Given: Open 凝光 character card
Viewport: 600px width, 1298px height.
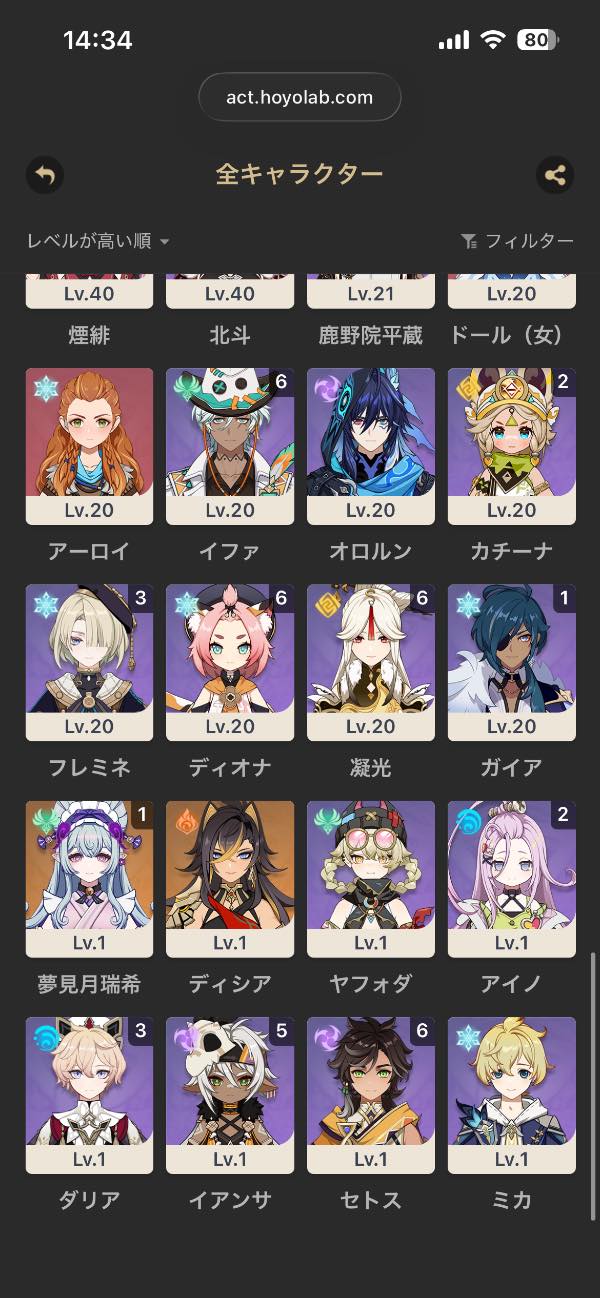Looking at the screenshot, I should coord(371,662).
